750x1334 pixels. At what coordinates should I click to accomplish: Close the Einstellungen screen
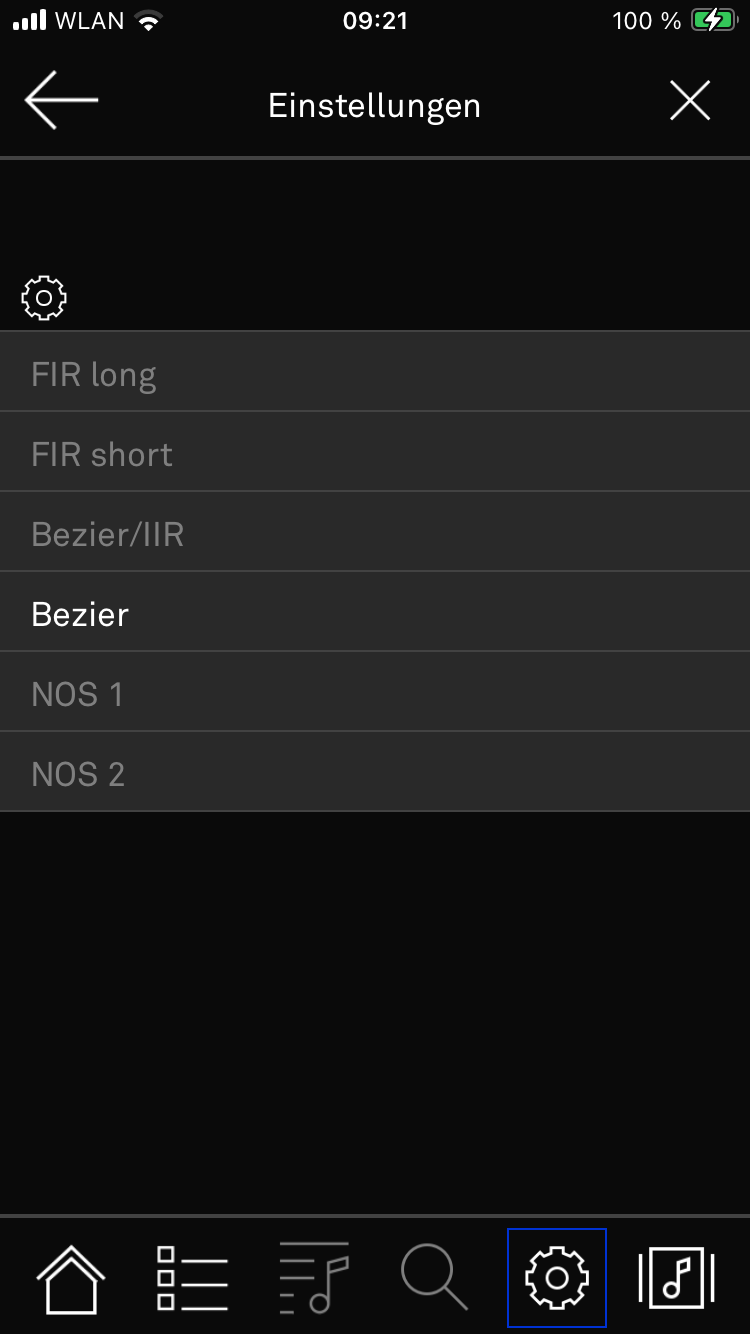(x=690, y=101)
